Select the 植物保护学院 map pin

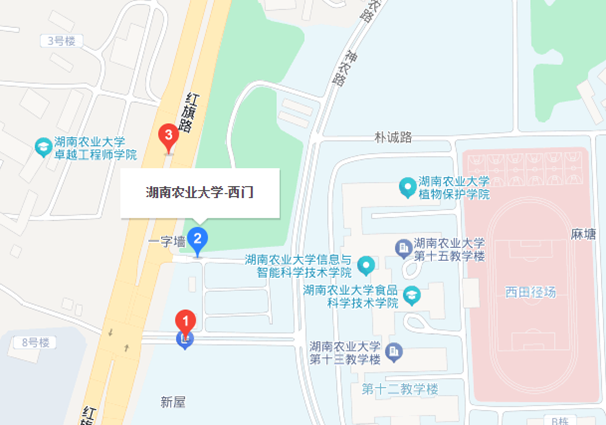(407, 186)
